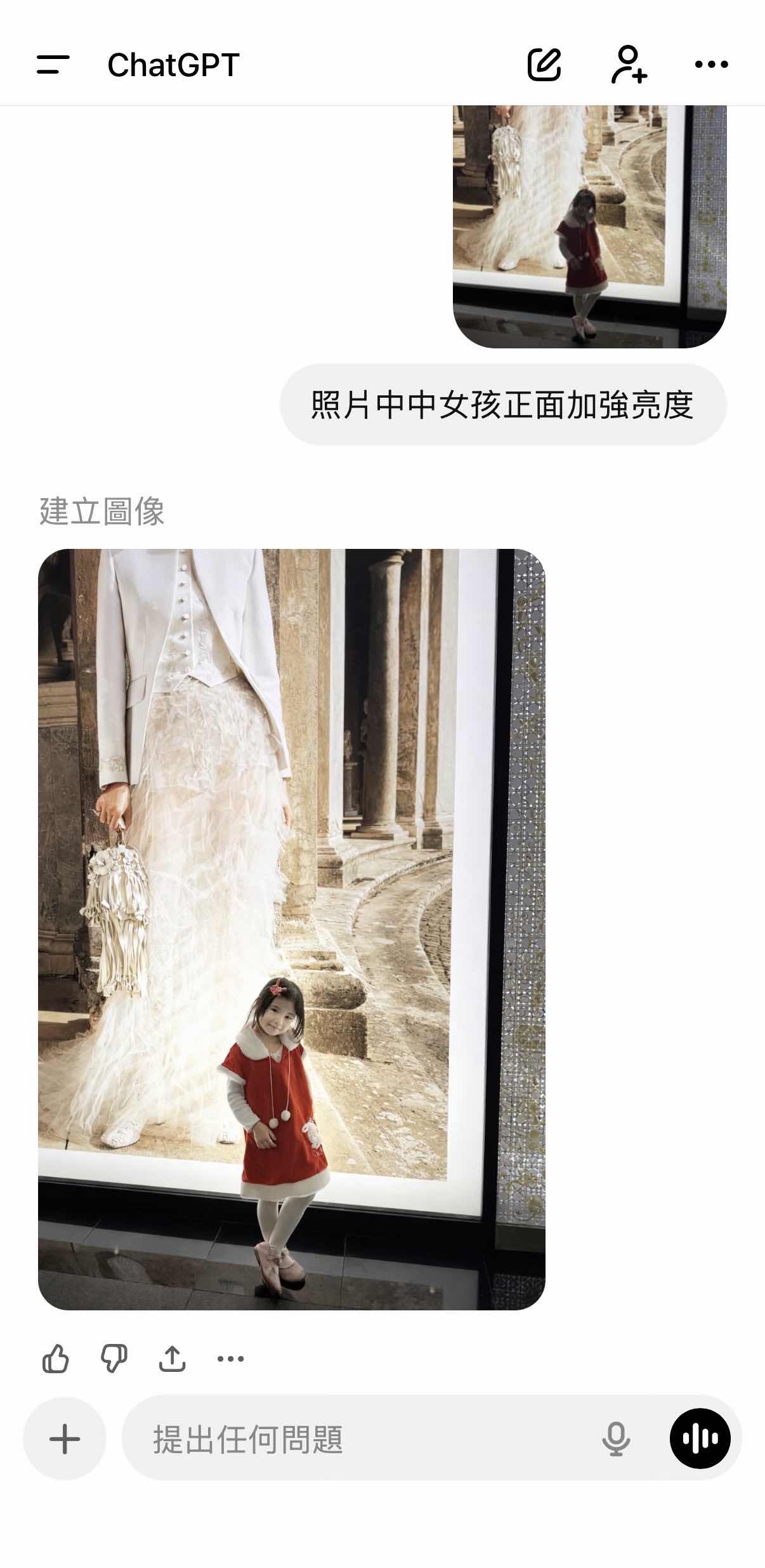Open the add people icon

629,64
